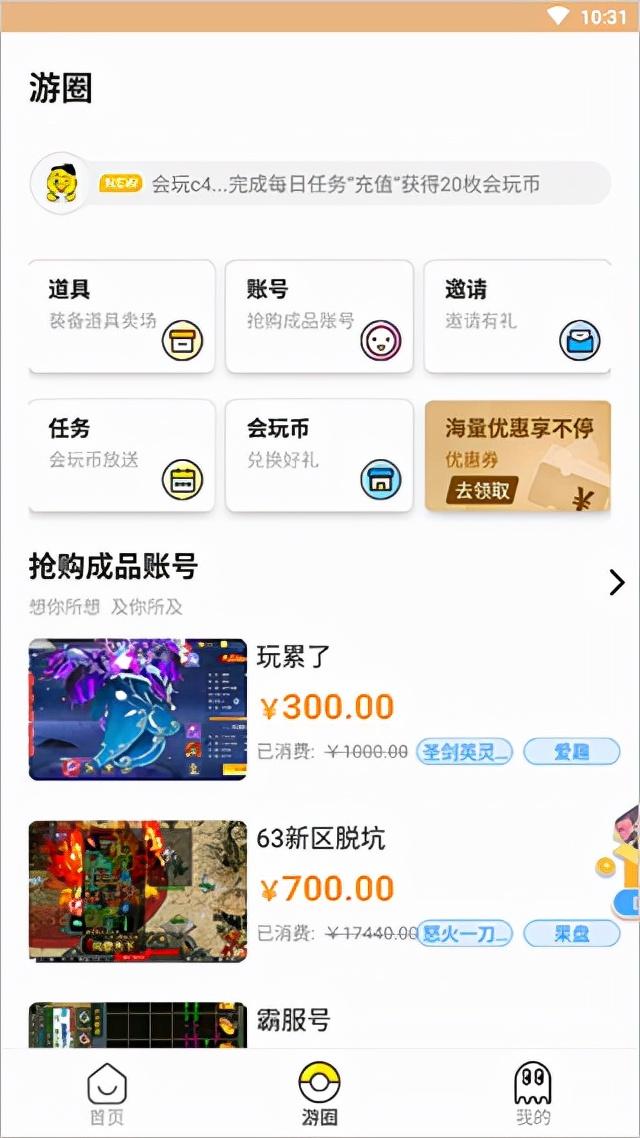Screen dimensions: 640x1138
Task: Open the 玩累了 account listing
Action: (x=293, y=657)
